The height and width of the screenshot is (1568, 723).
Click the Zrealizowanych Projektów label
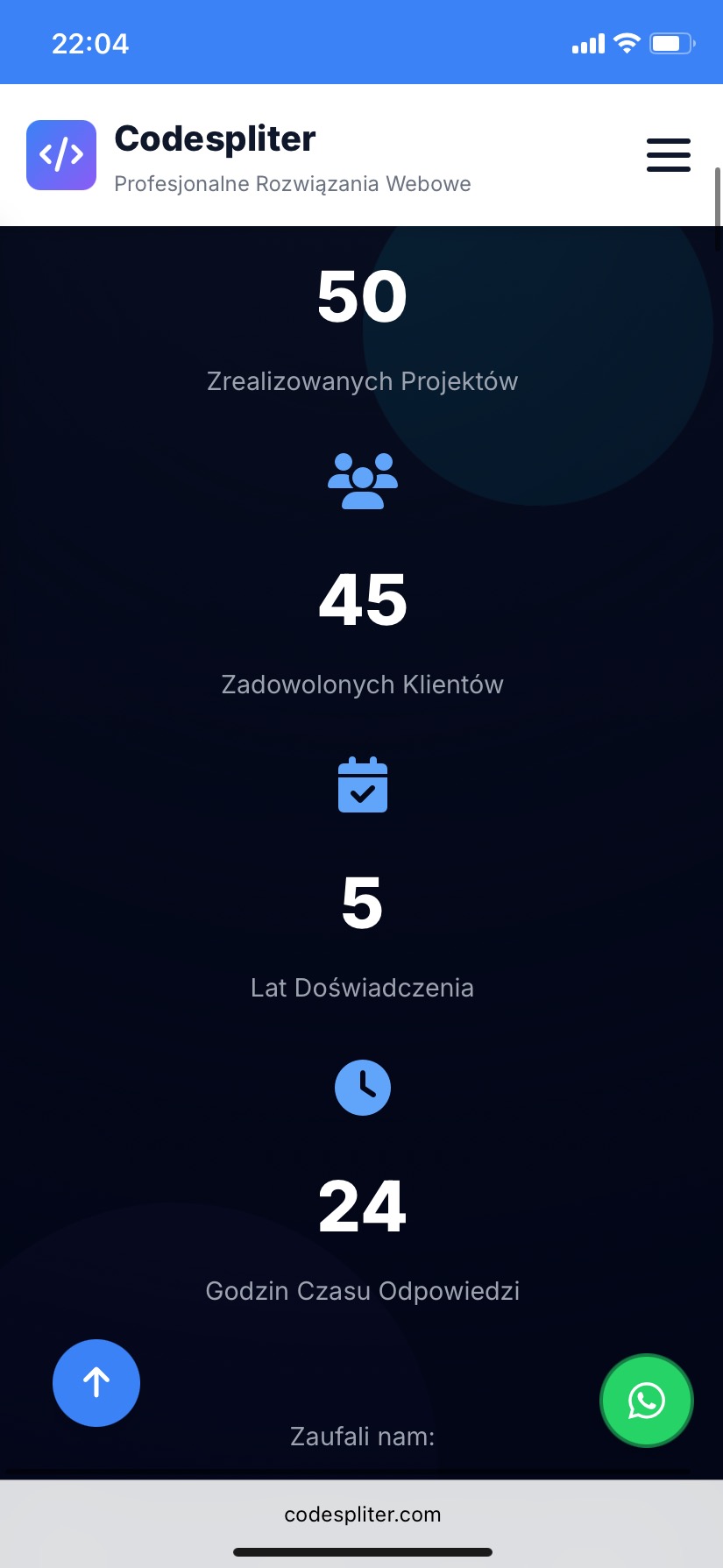(x=363, y=381)
